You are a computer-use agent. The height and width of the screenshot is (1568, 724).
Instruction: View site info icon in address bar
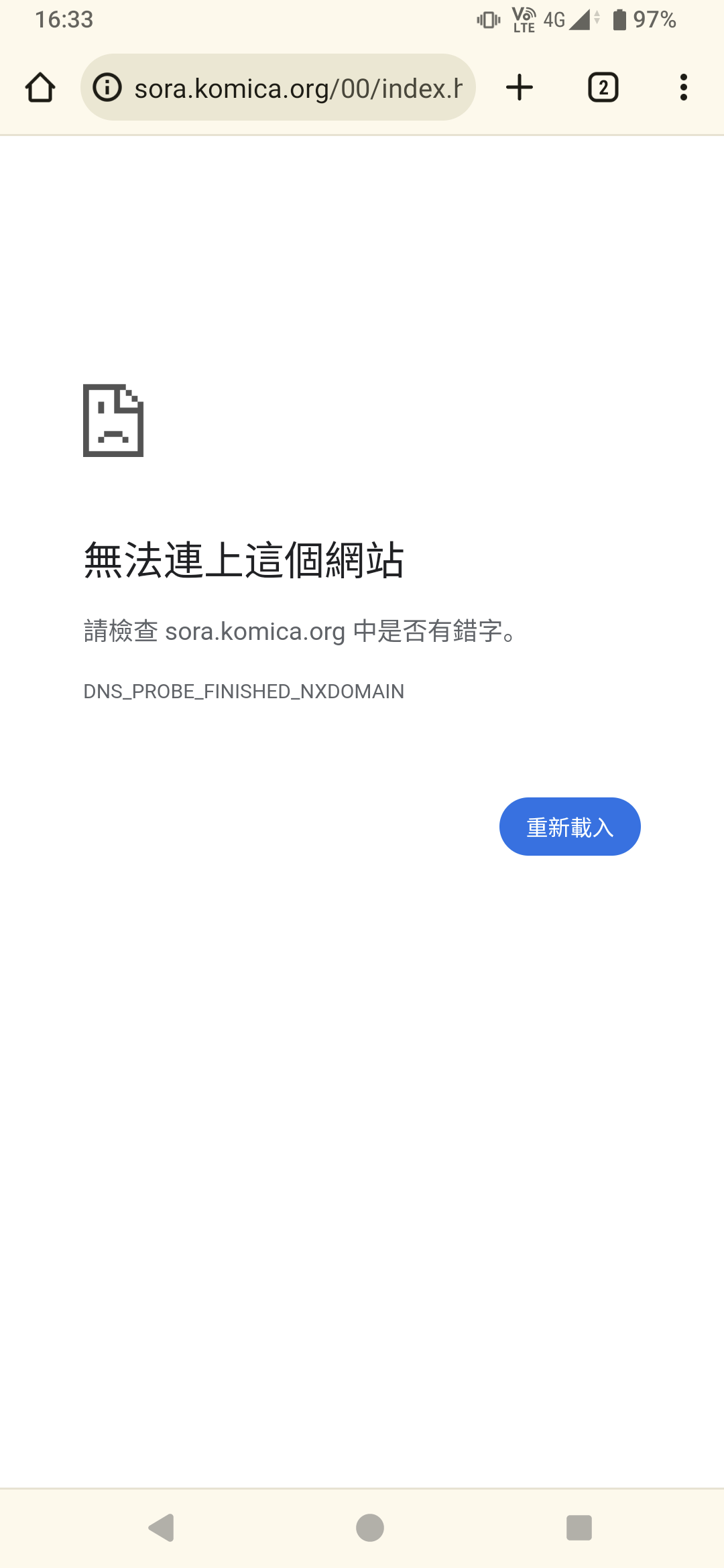click(x=107, y=88)
